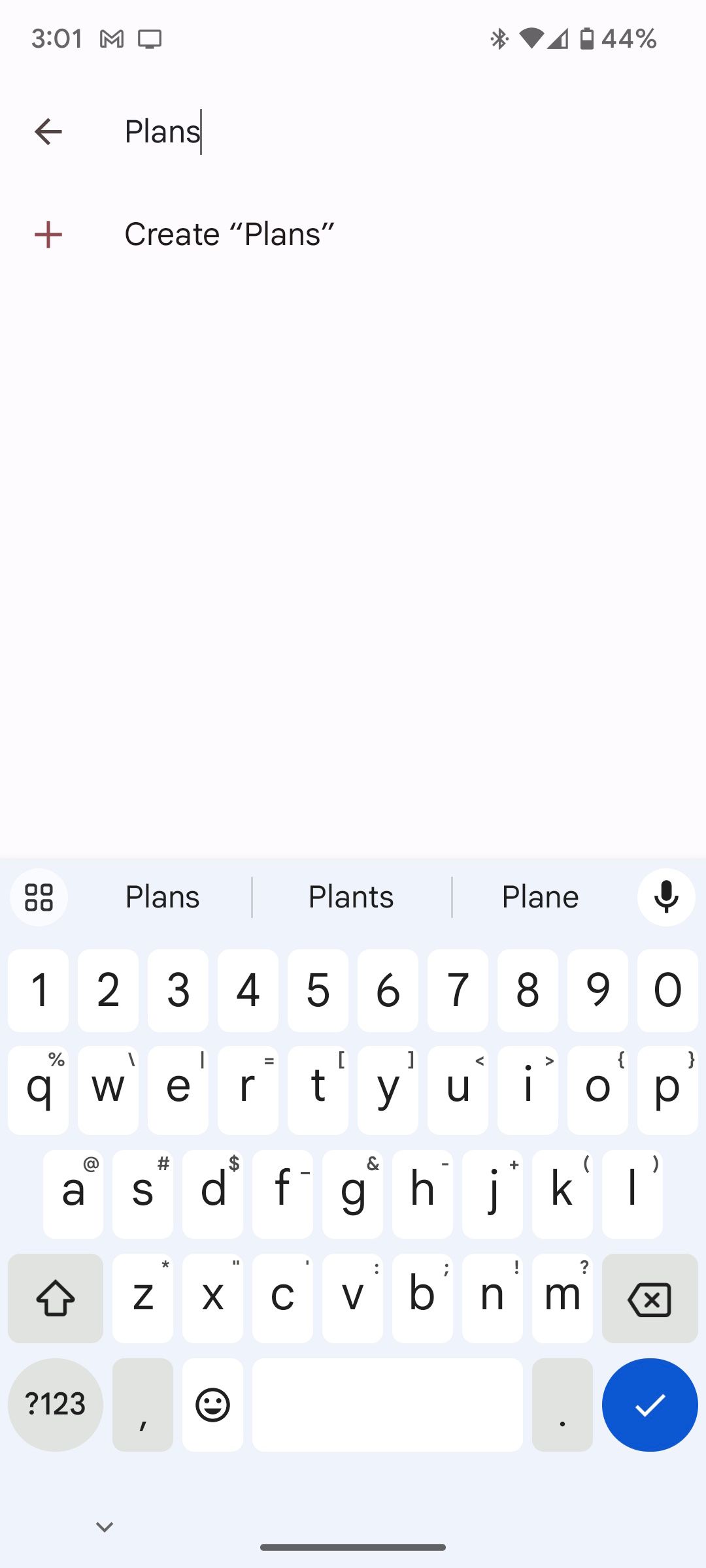Toggle uppercase with the Shift key
Viewport: 706px width, 1568px height.
tap(56, 1298)
